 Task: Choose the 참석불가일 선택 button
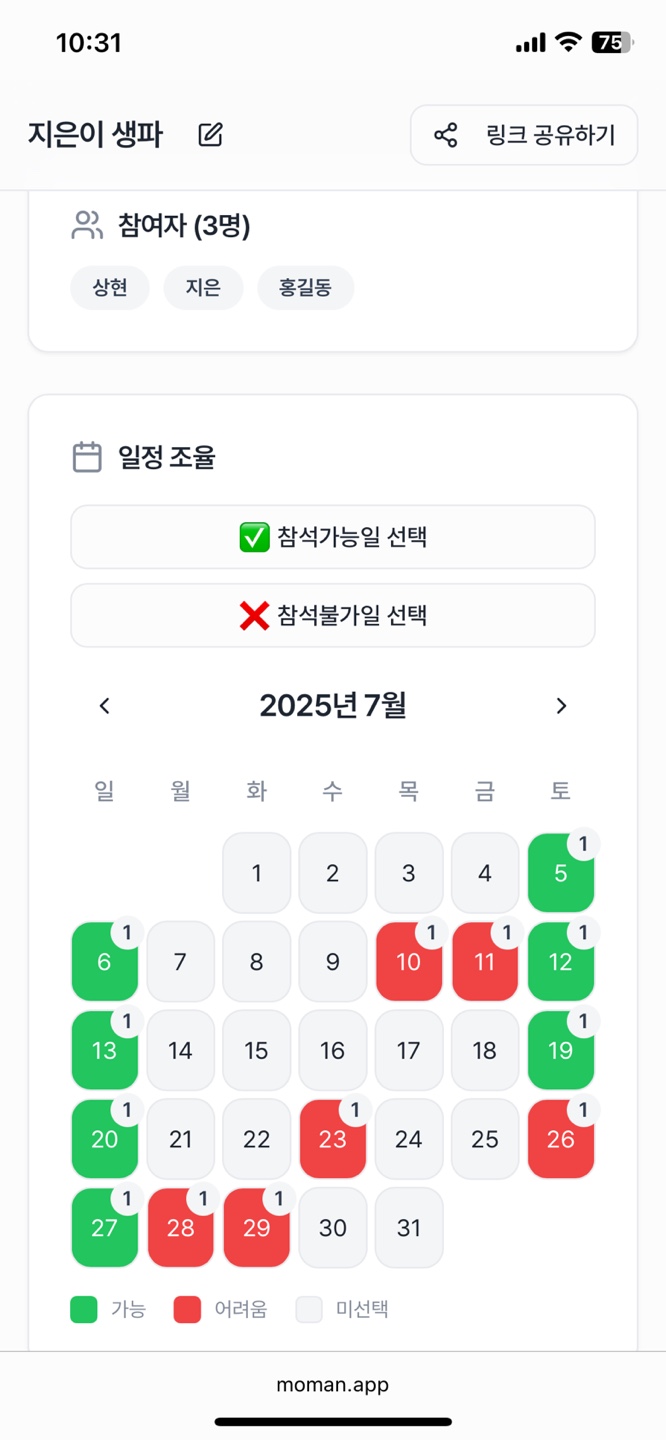point(333,615)
